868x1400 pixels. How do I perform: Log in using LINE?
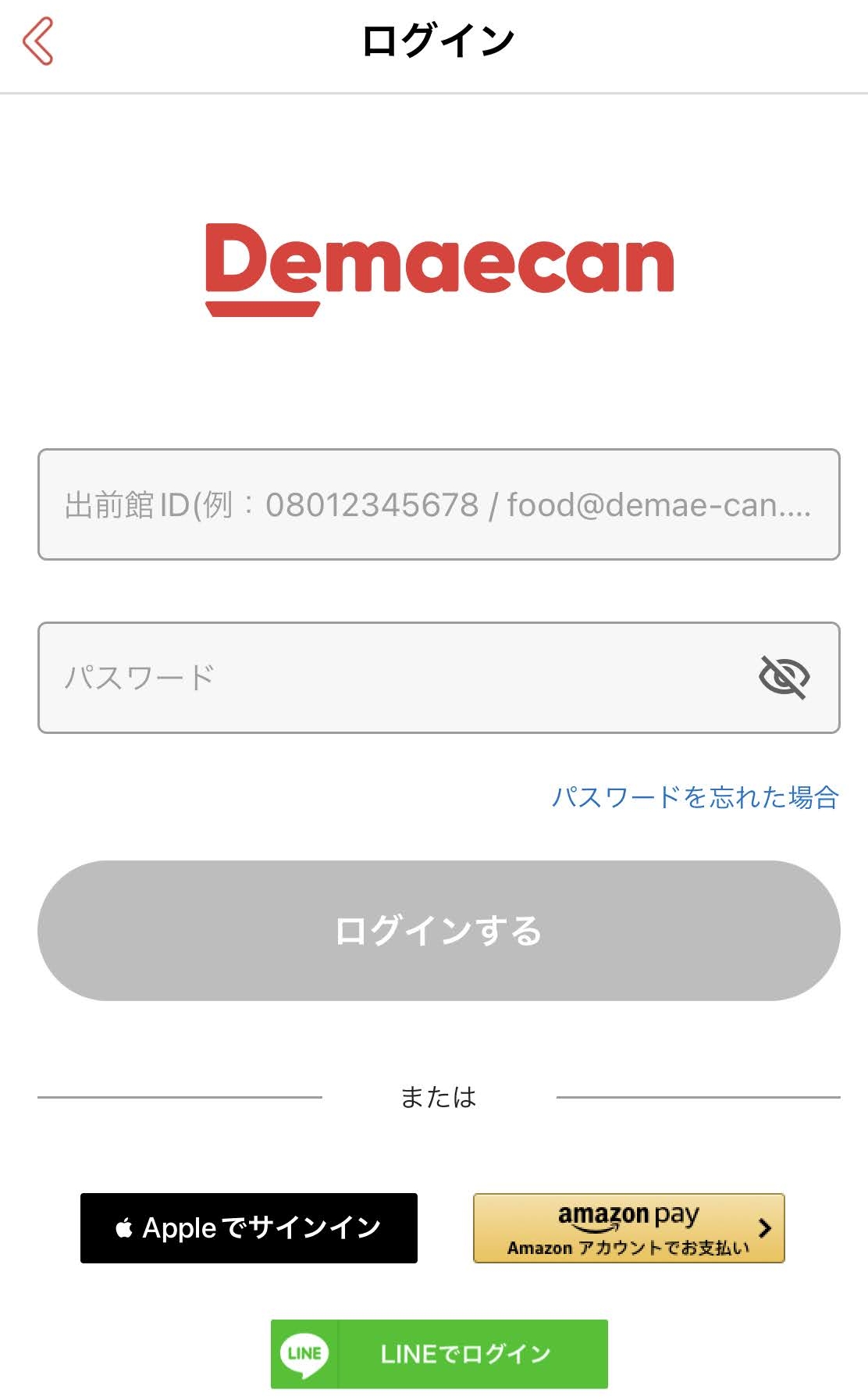click(439, 1354)
